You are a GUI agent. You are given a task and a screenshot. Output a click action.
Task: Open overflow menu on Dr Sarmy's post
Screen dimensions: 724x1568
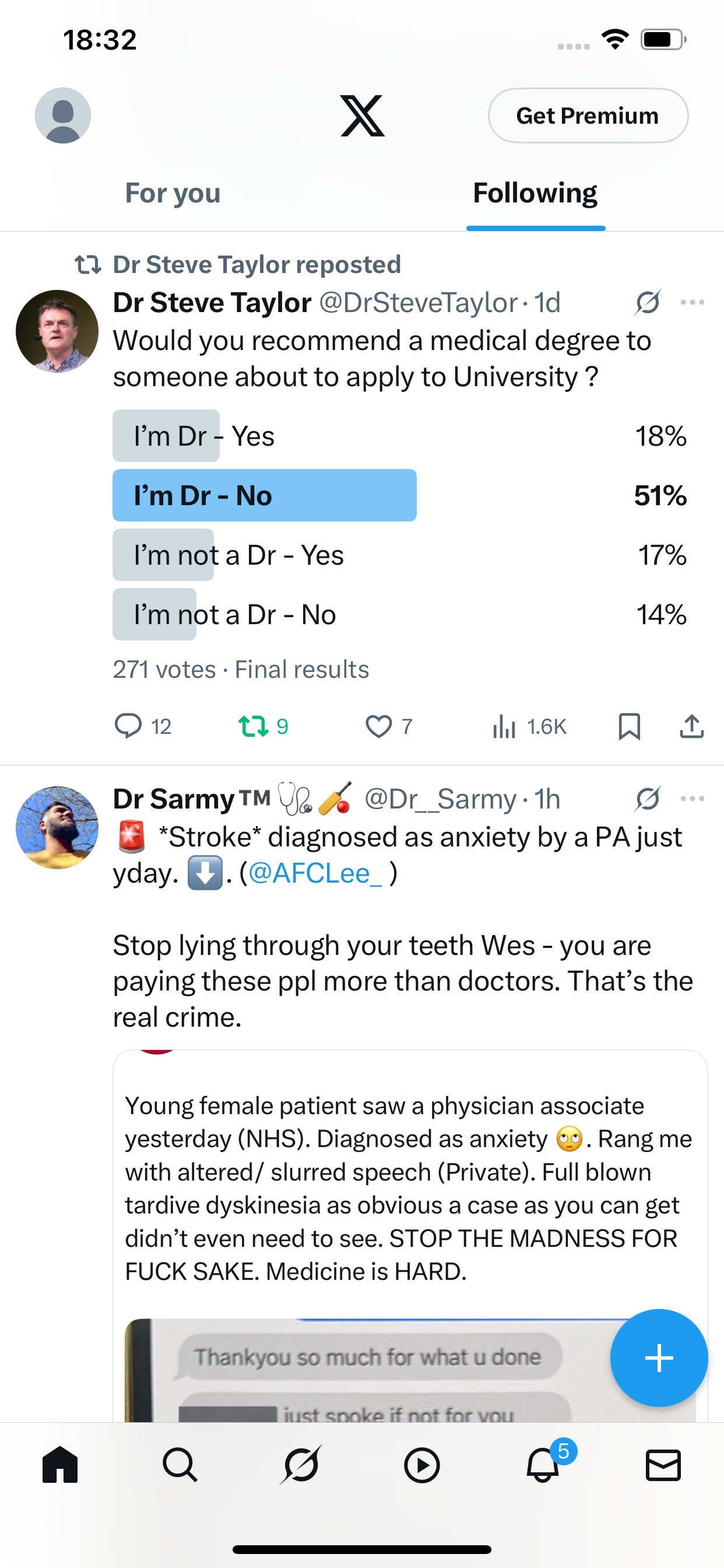(693, 799)
